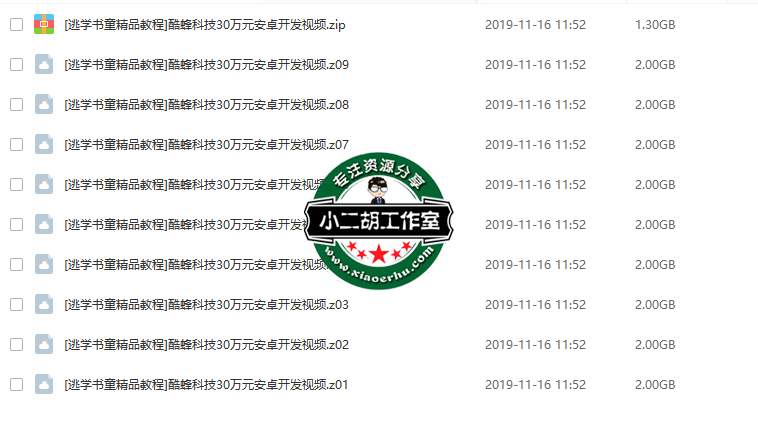758x446 pixels.
Task: Select the checkbox for the .zip file
Action: click(16, 24)
